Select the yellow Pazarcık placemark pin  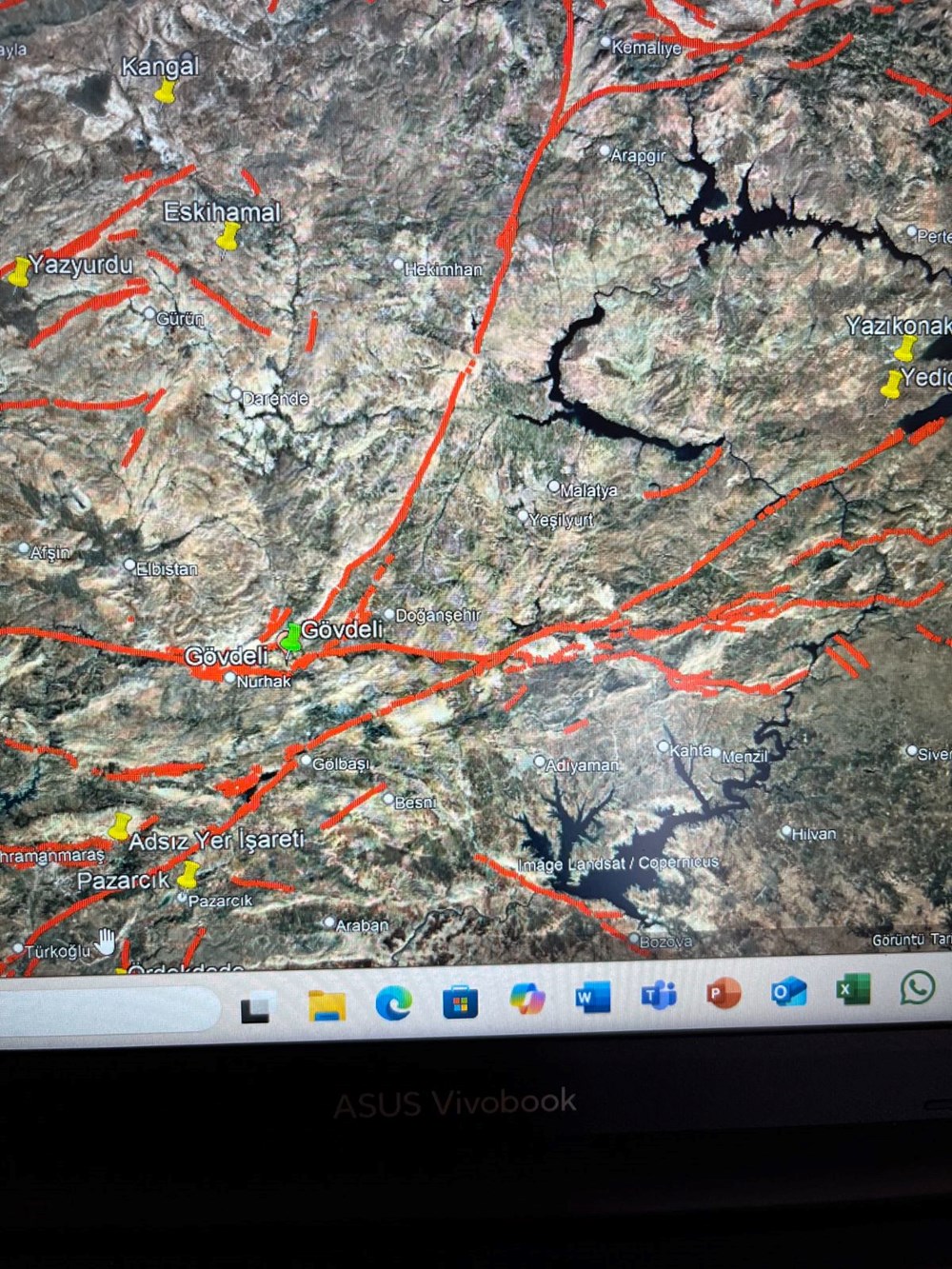(x=188, y=873)
